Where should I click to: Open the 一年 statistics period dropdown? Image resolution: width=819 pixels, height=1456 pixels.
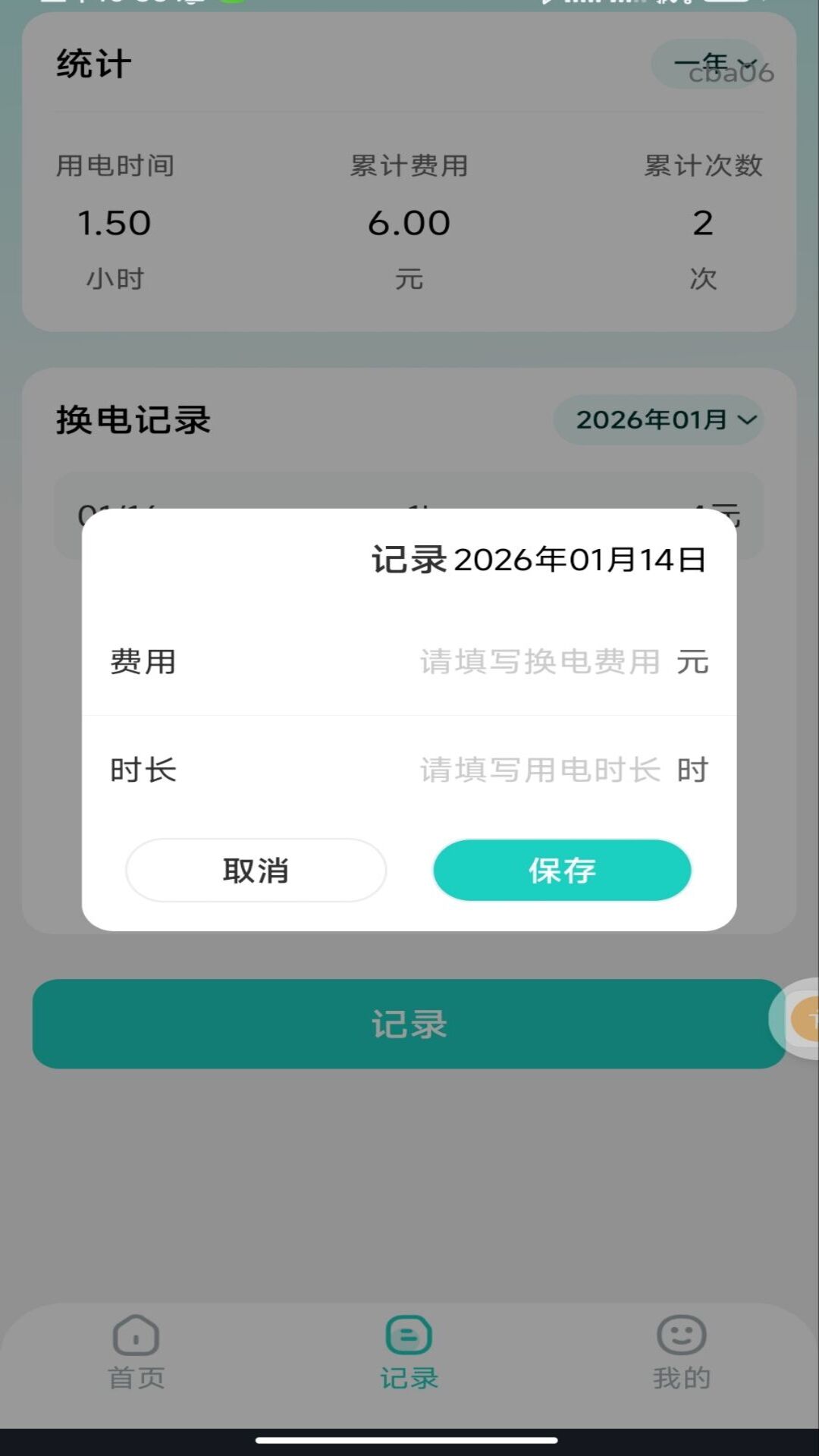tap(709, 64)
